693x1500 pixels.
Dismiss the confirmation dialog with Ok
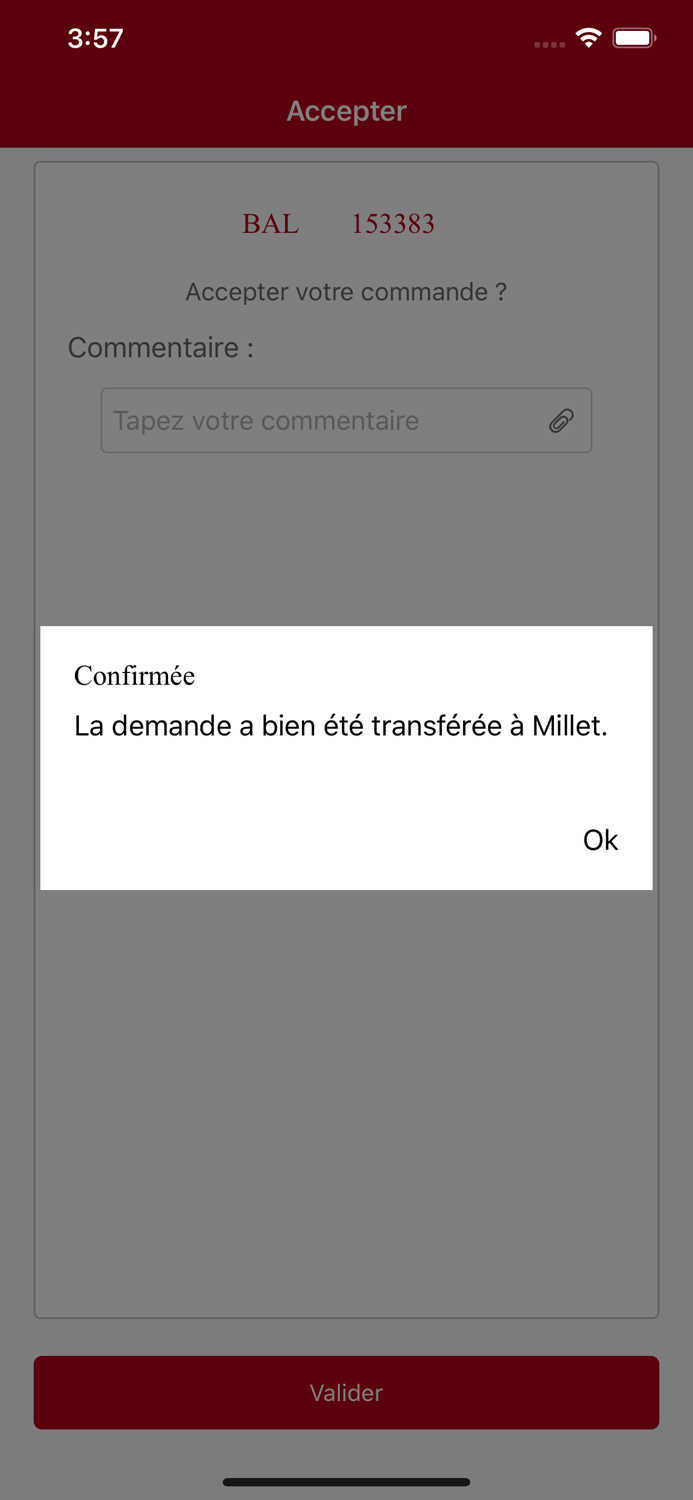tap(600, 840)
